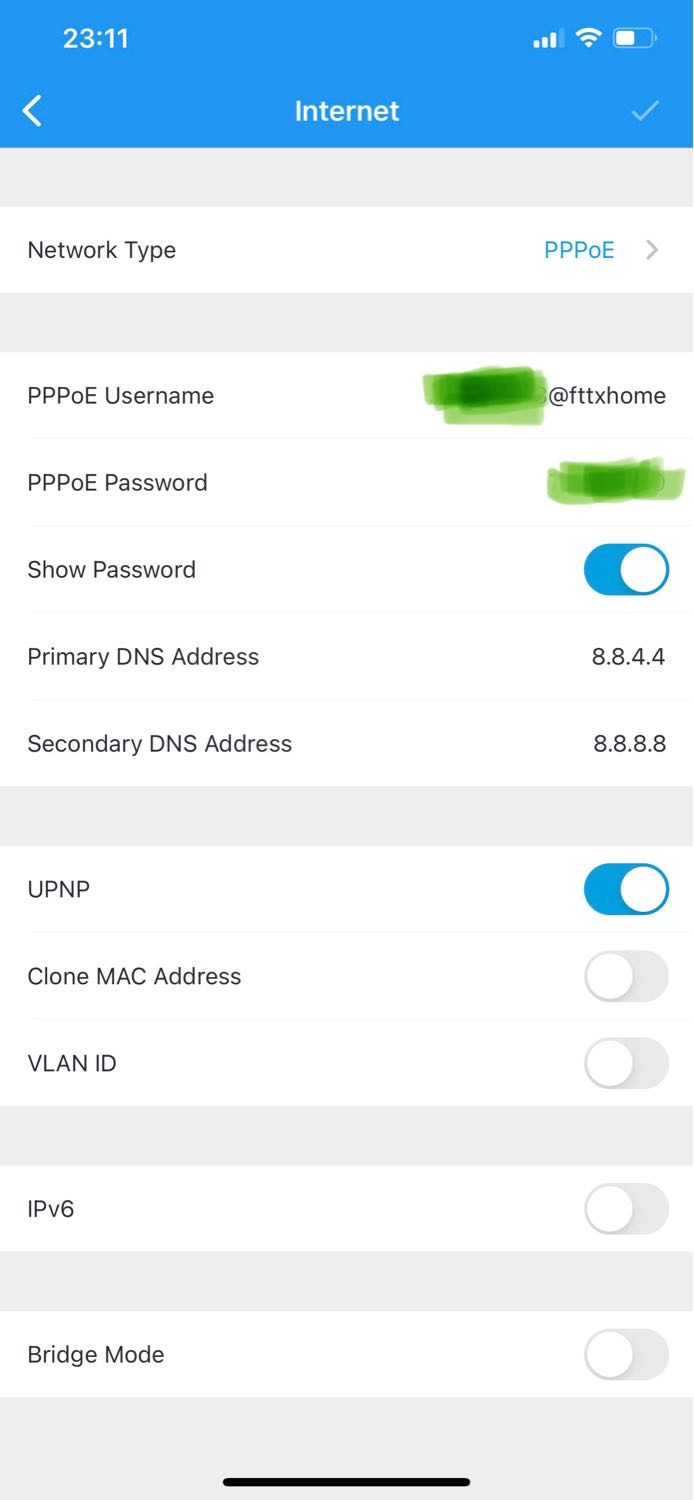694x1500 pixels.
Task: Go back using the top-left arrow
Action: click(33, 111)
